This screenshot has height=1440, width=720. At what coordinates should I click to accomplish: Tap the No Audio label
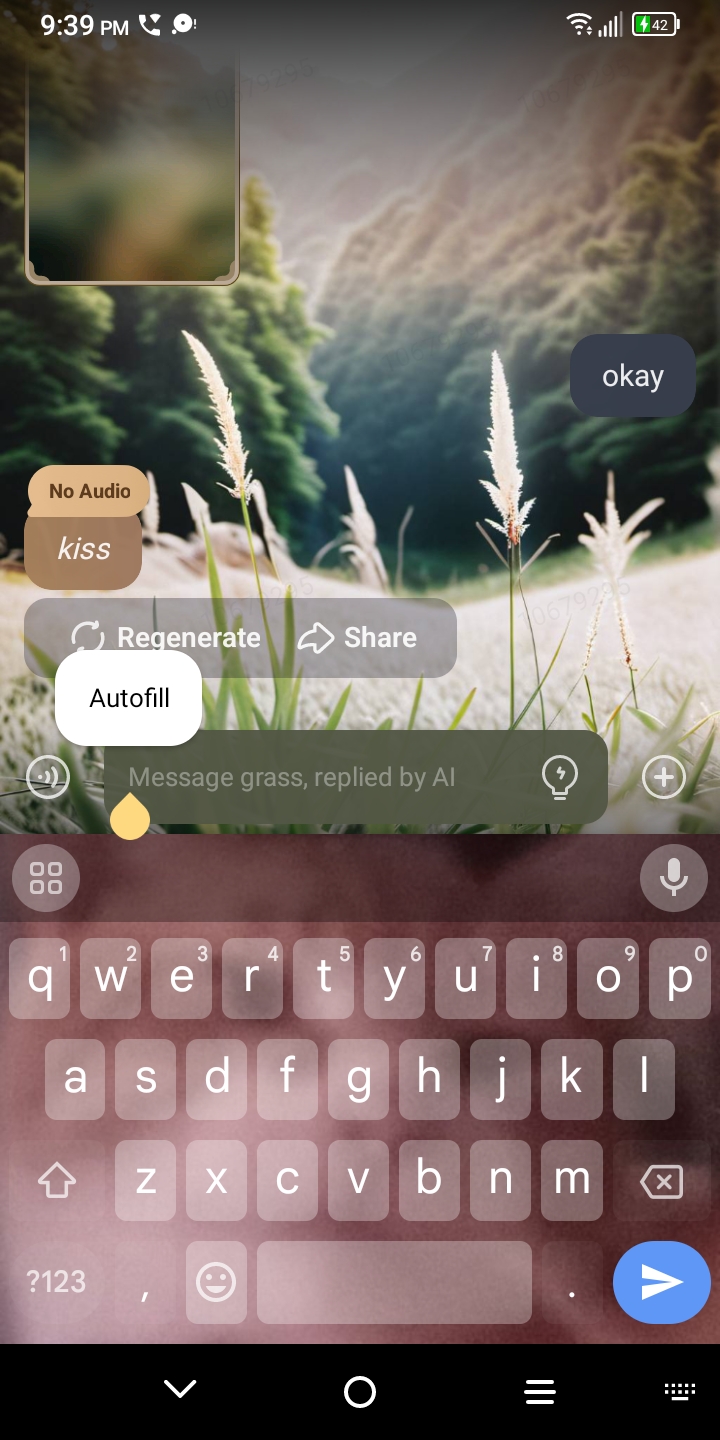tap(89, 491)
